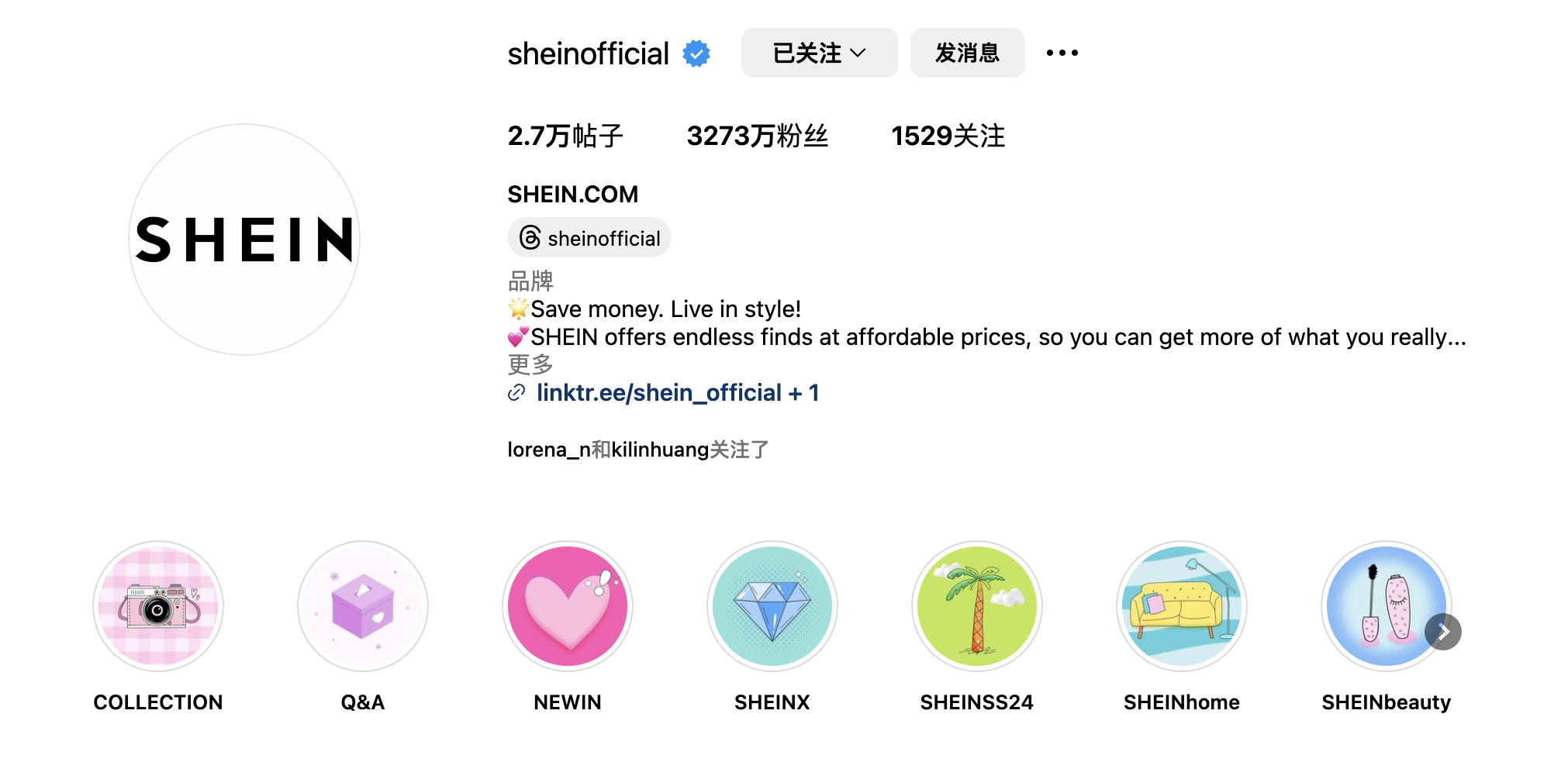Open the NEWIN story highlight
Image resolution: width=1568 pixels, height=769 pixels.
568,606
